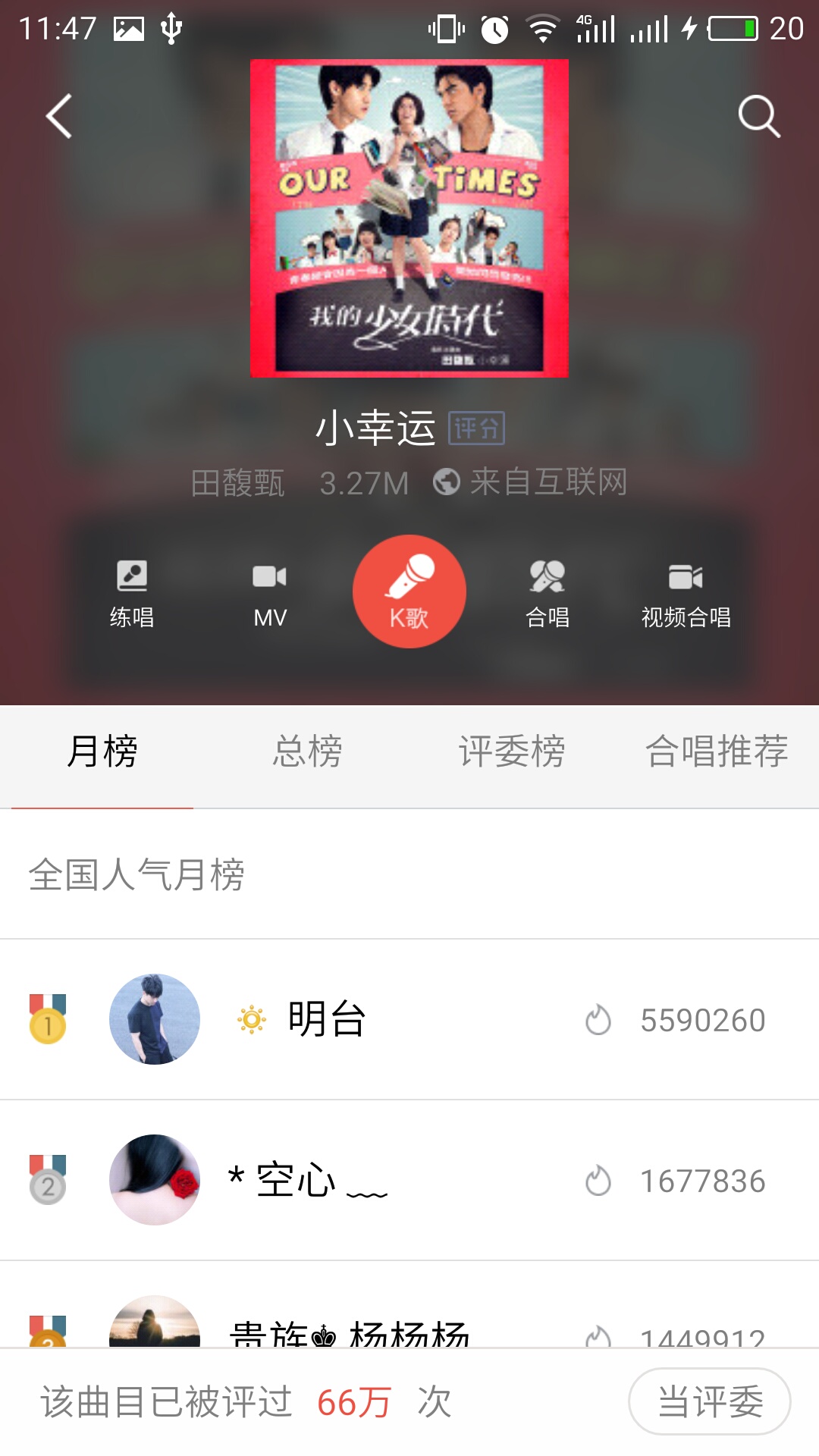This screenshot has width=819, height=1456.
Task: Choose the 合唱 duet option
Action: (548, 594)
